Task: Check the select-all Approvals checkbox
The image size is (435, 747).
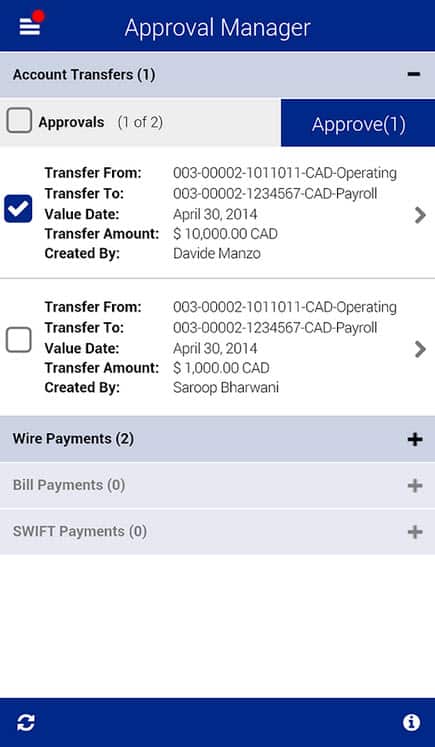Action: [19, 120]
